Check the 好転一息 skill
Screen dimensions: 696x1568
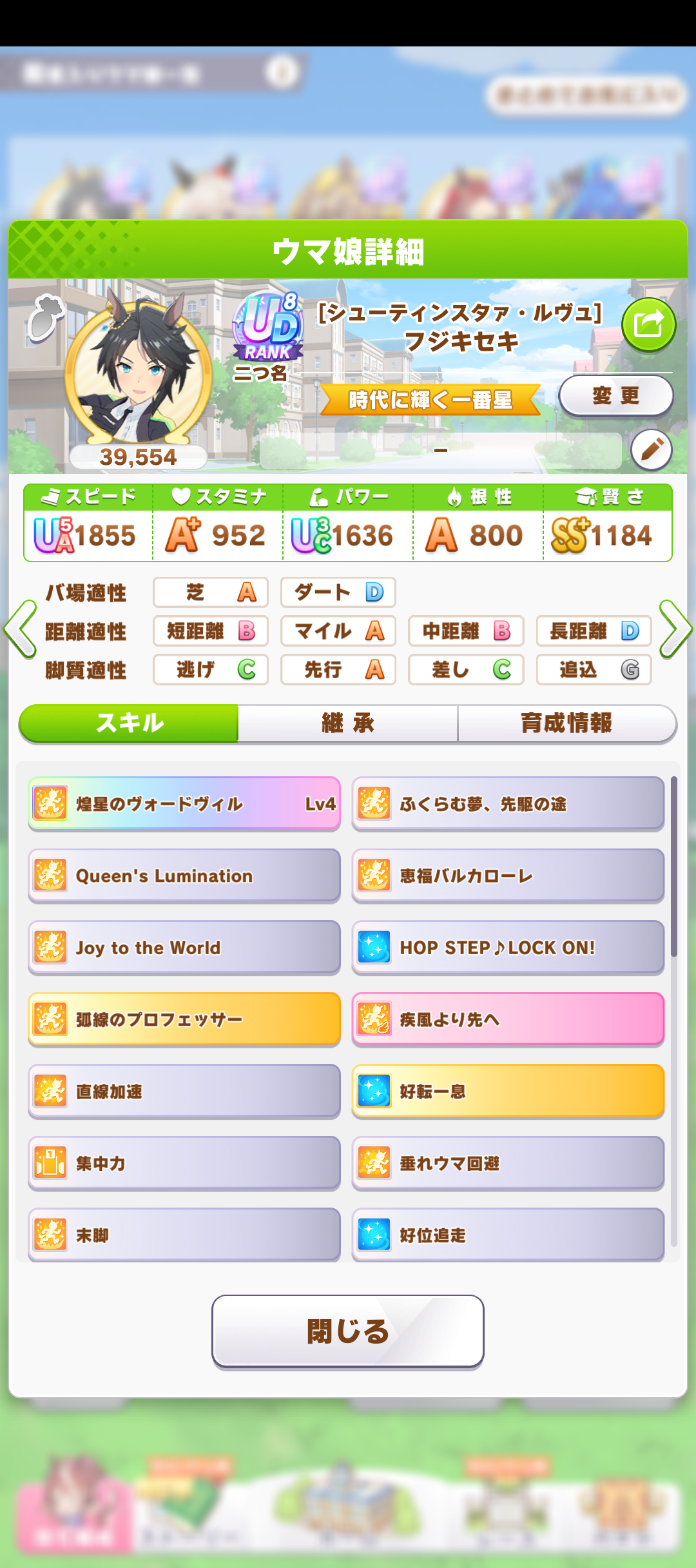point(508,1091)
